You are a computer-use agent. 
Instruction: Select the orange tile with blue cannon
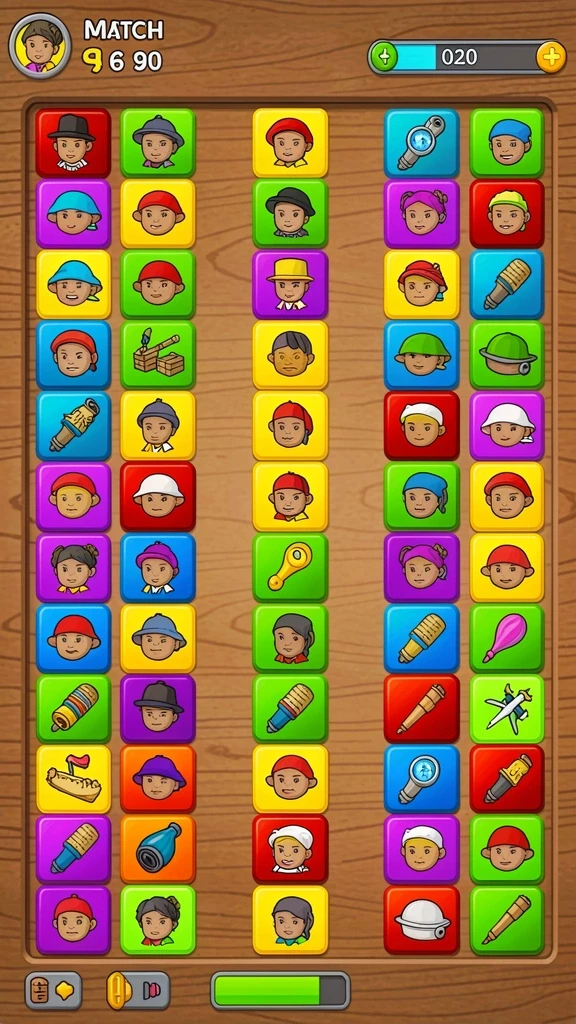[x=158, y=850]
